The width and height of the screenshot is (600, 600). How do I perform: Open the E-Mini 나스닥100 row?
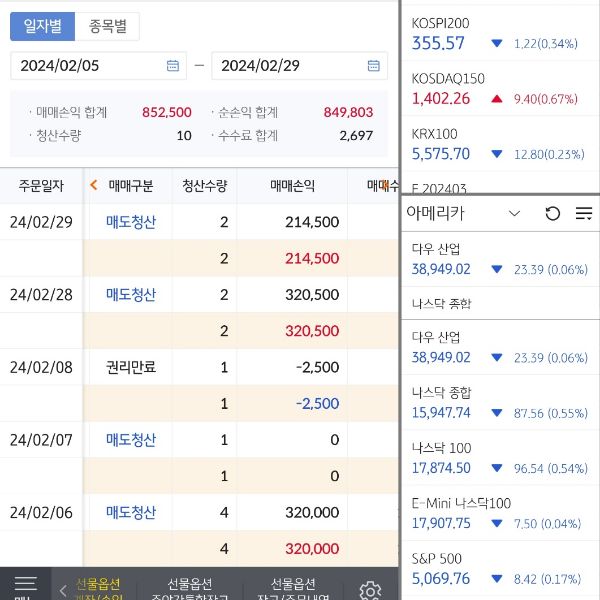(x=500, y=514)
